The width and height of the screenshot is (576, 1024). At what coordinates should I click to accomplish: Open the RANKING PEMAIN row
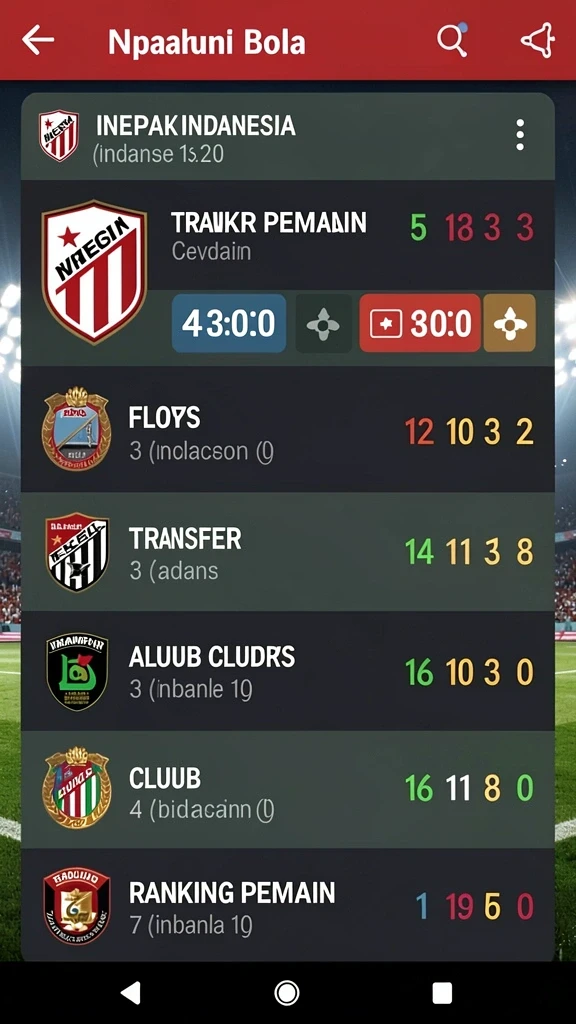point(288,904)
